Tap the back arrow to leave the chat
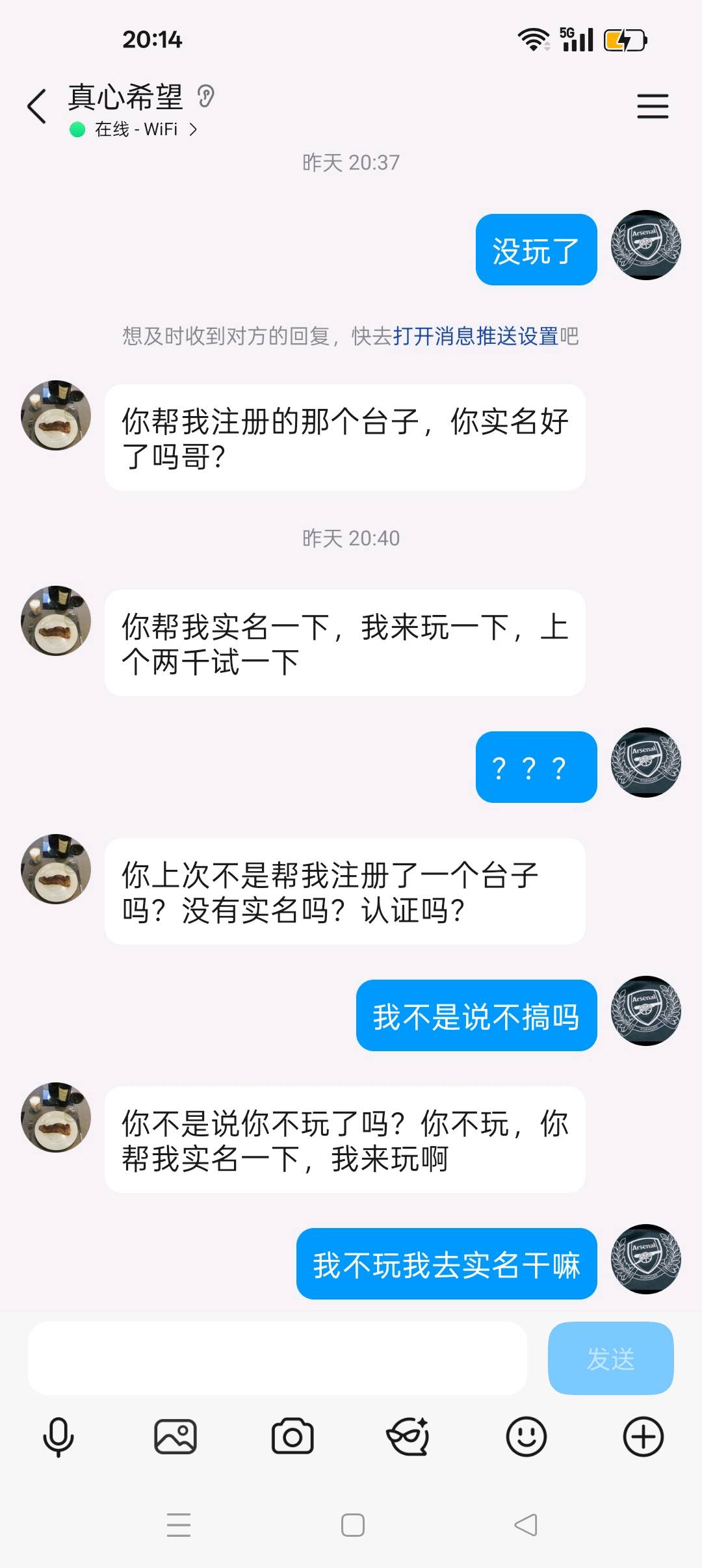The width and height of the screenshot is (702, 1568). click(37, 105)
